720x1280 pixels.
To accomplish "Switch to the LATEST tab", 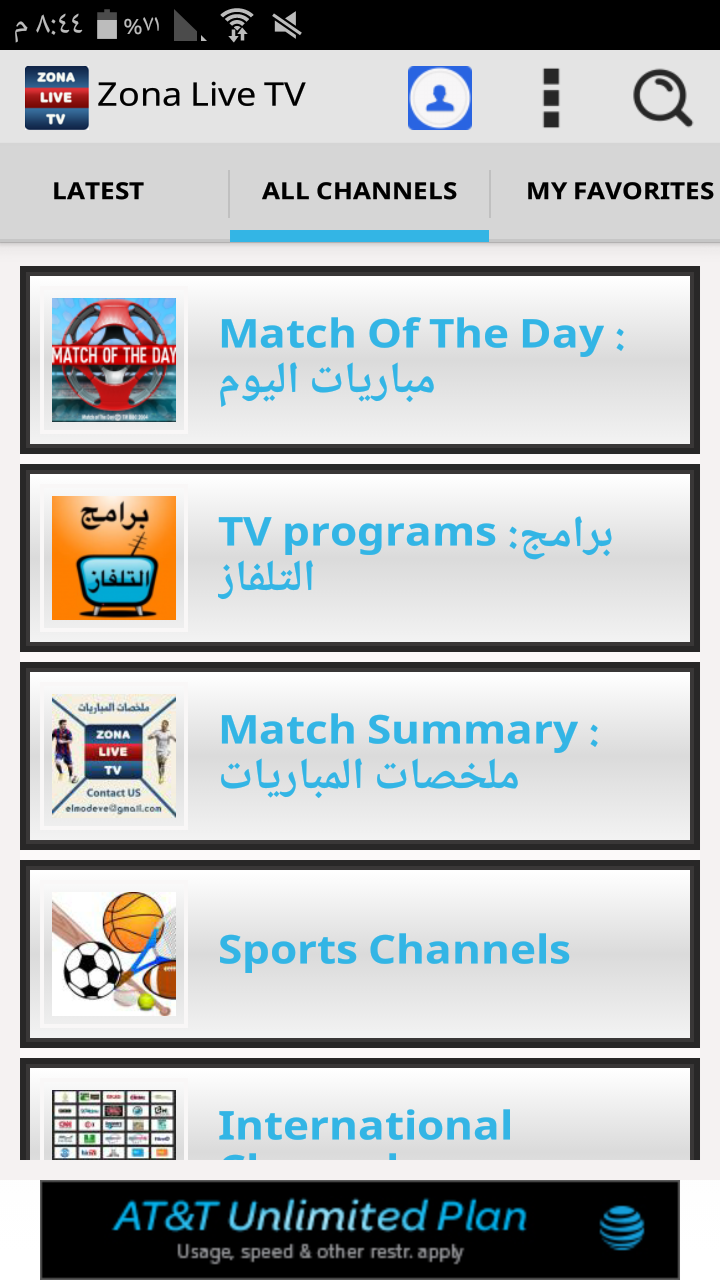I will tap(98, 191).
